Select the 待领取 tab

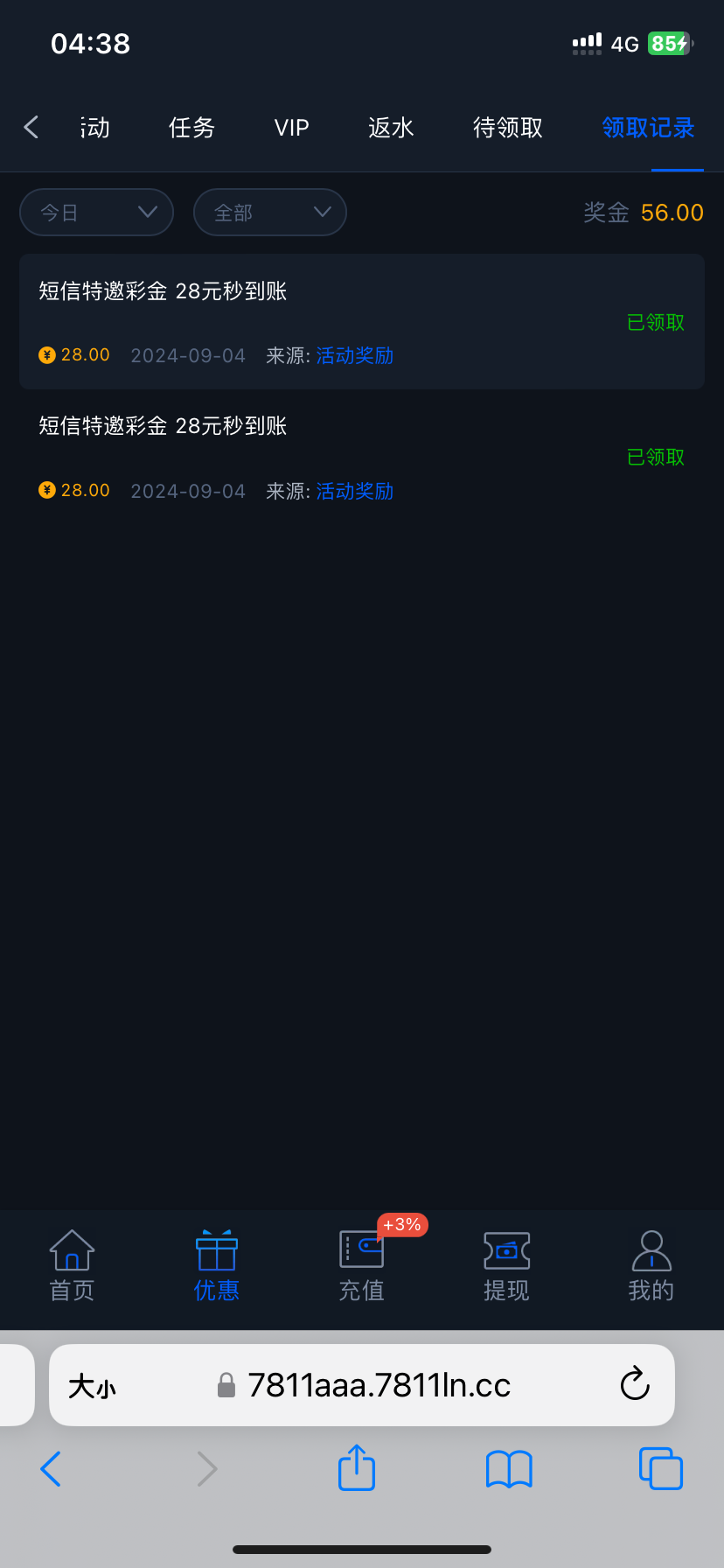507,128
